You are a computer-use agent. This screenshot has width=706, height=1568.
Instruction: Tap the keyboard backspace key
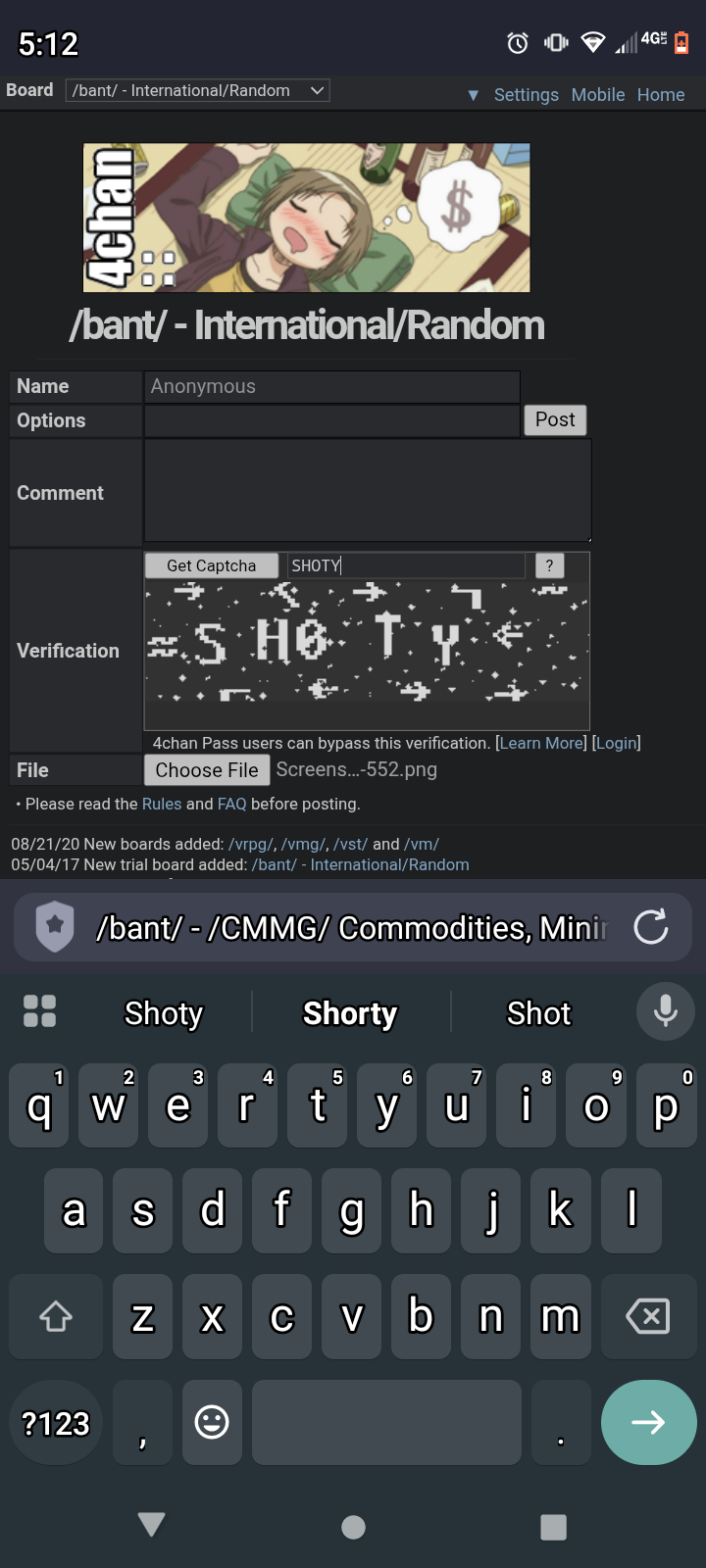click(x=647, y=1316)
